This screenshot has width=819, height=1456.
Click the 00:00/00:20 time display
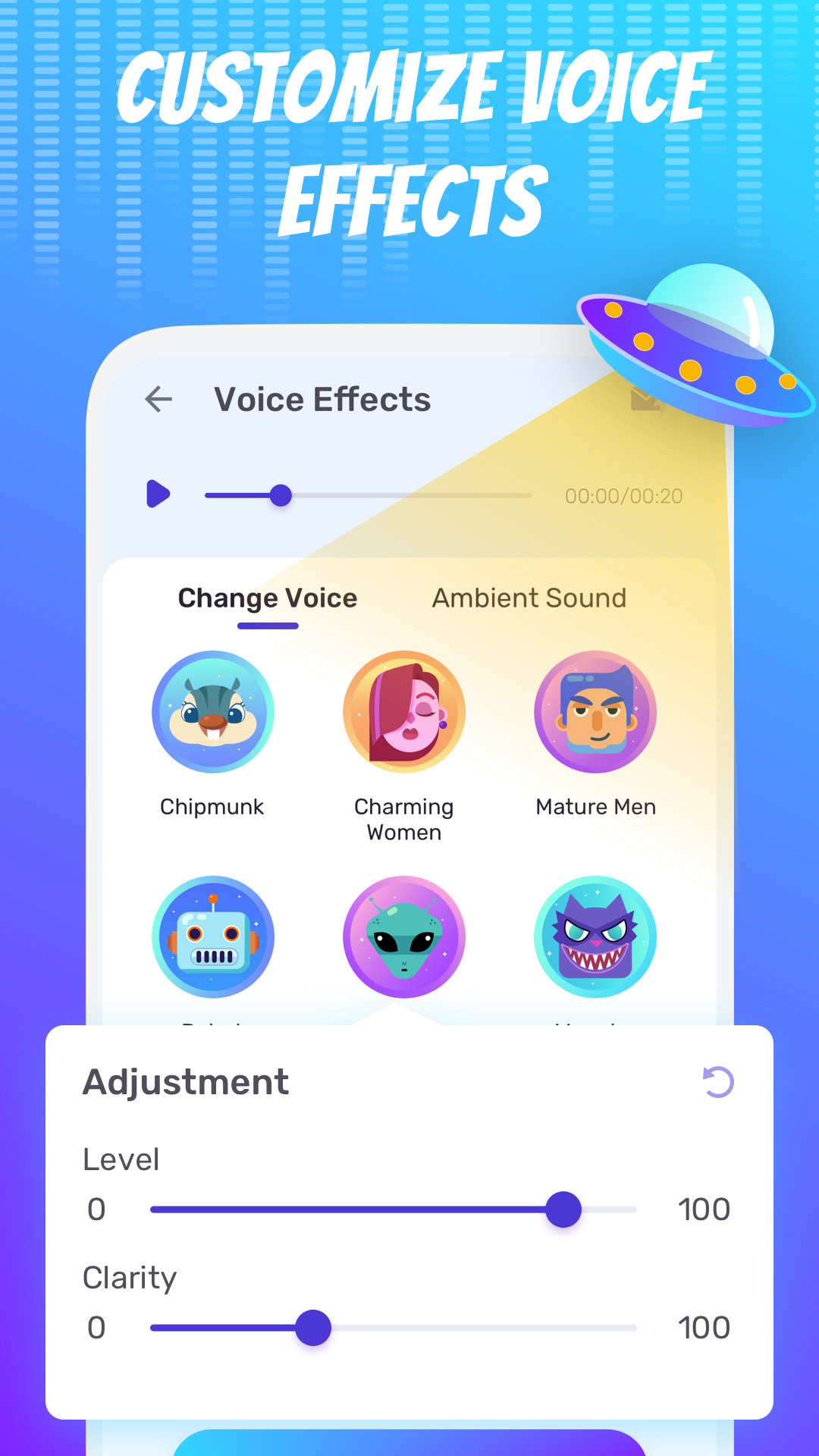point(625,494)
